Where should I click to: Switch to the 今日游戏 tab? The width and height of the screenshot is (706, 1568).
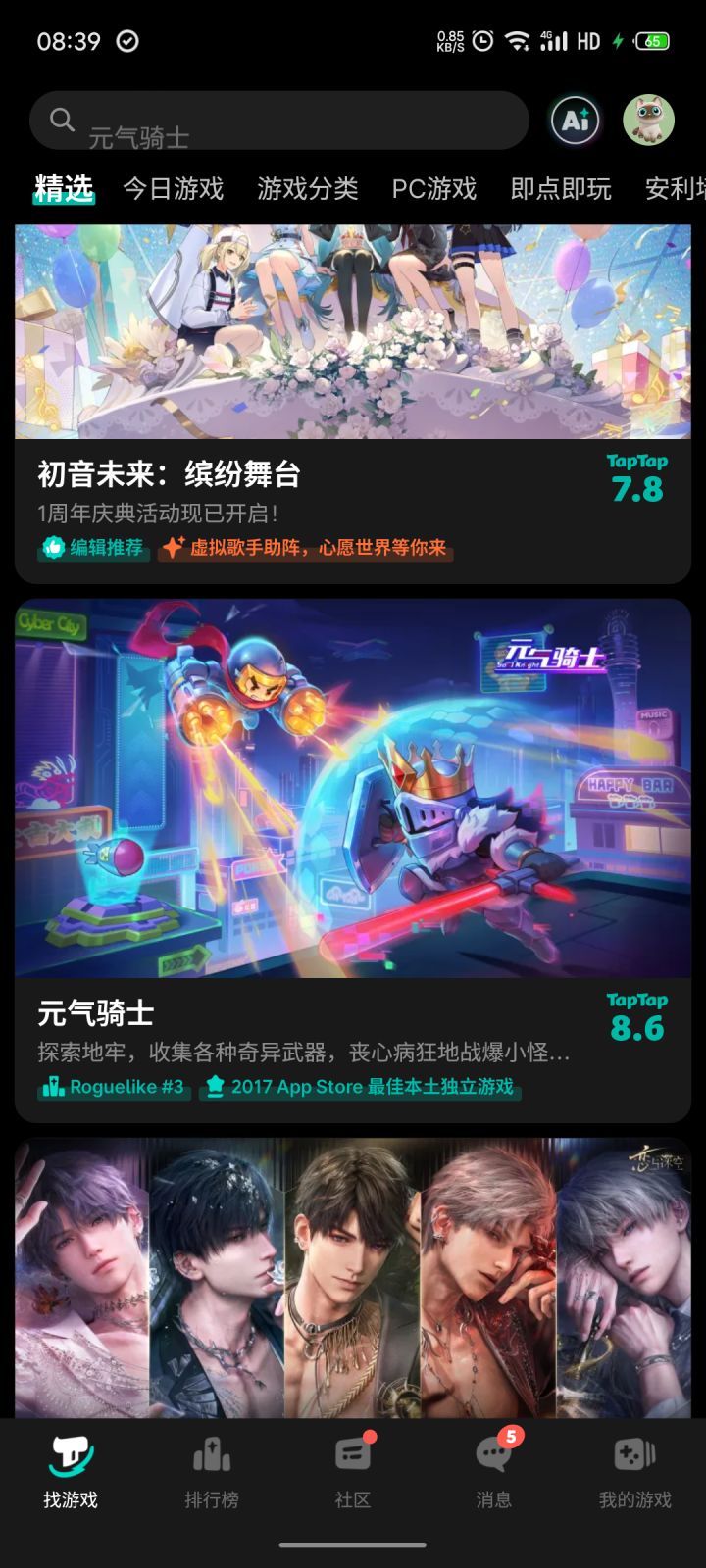(174, 189)
